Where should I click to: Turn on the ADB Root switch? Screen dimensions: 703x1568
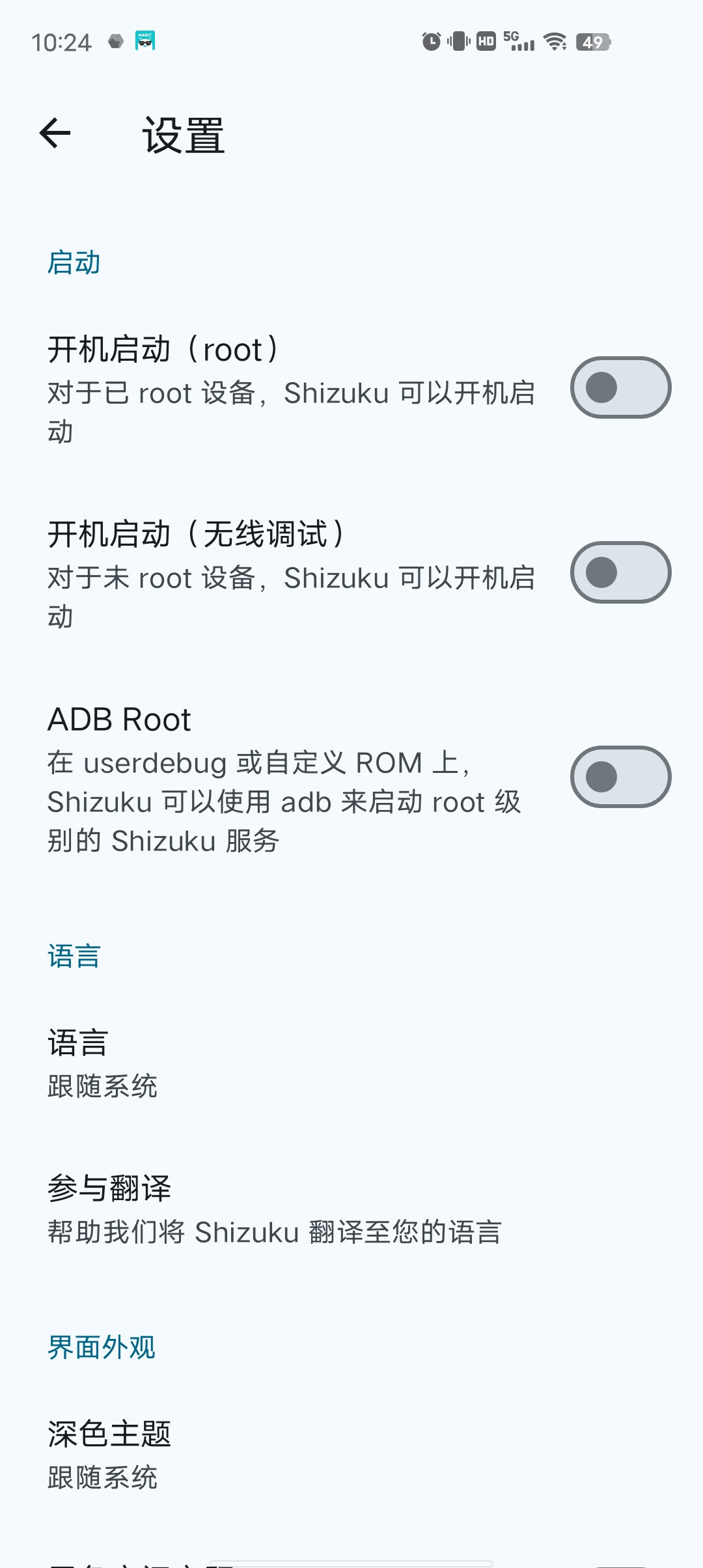pyautogui.click(x=620, y=777)
